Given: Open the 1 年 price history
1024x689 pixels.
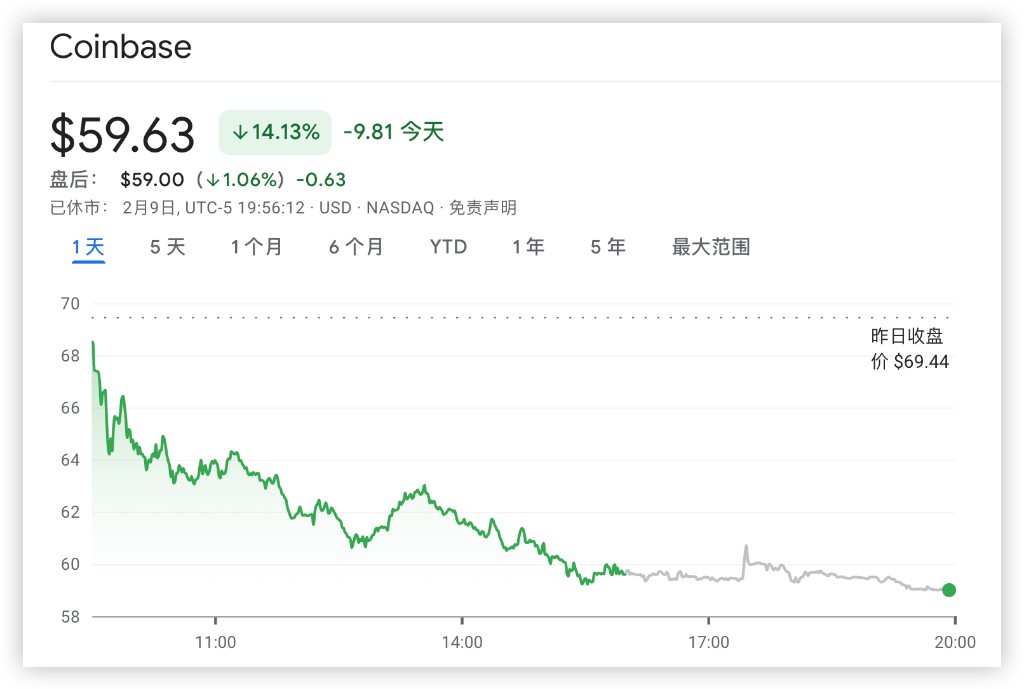Looking at the screenshot, I should (x=528, y=247).
